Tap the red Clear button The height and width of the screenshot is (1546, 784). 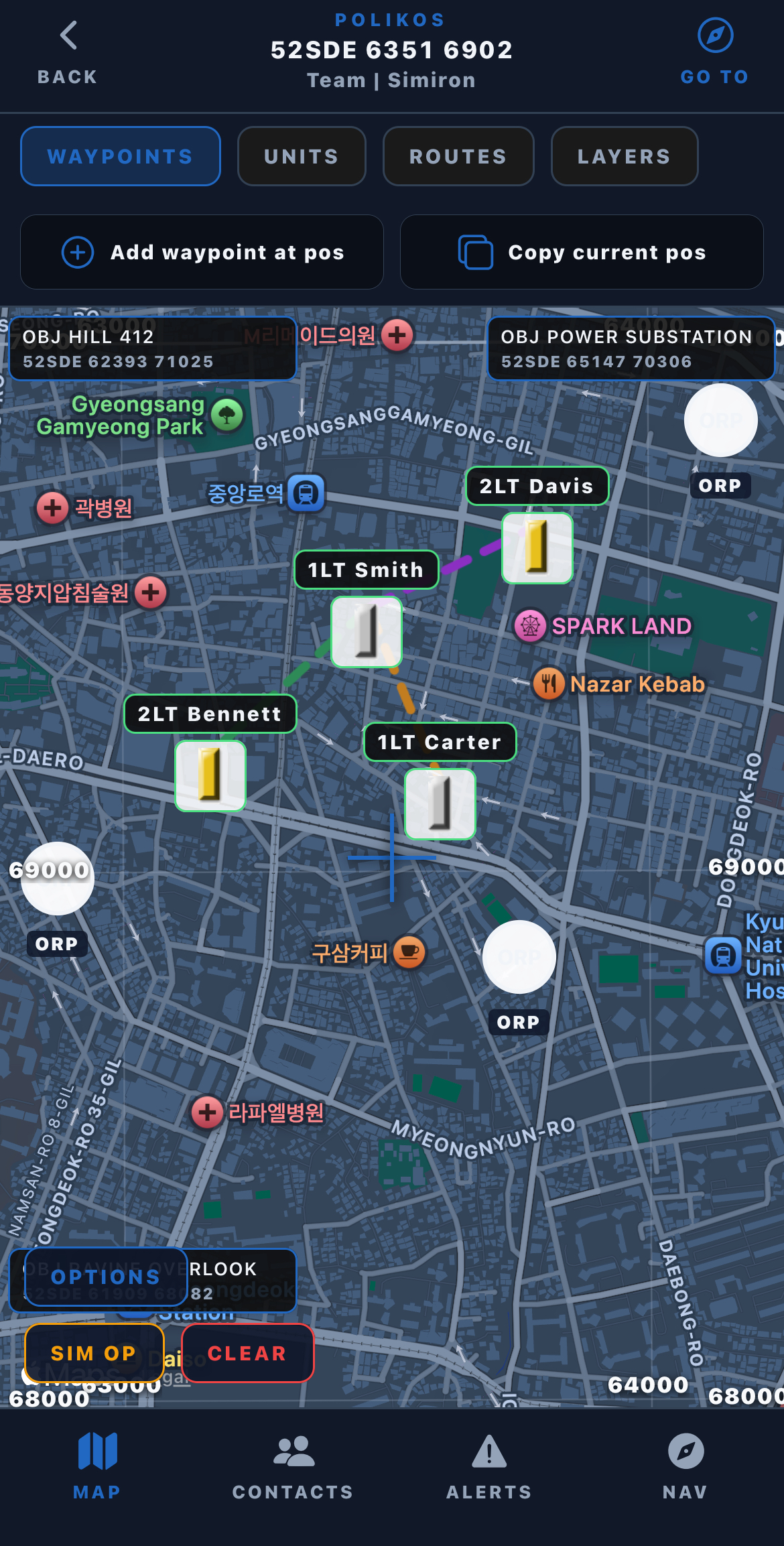pos(247,1353)
